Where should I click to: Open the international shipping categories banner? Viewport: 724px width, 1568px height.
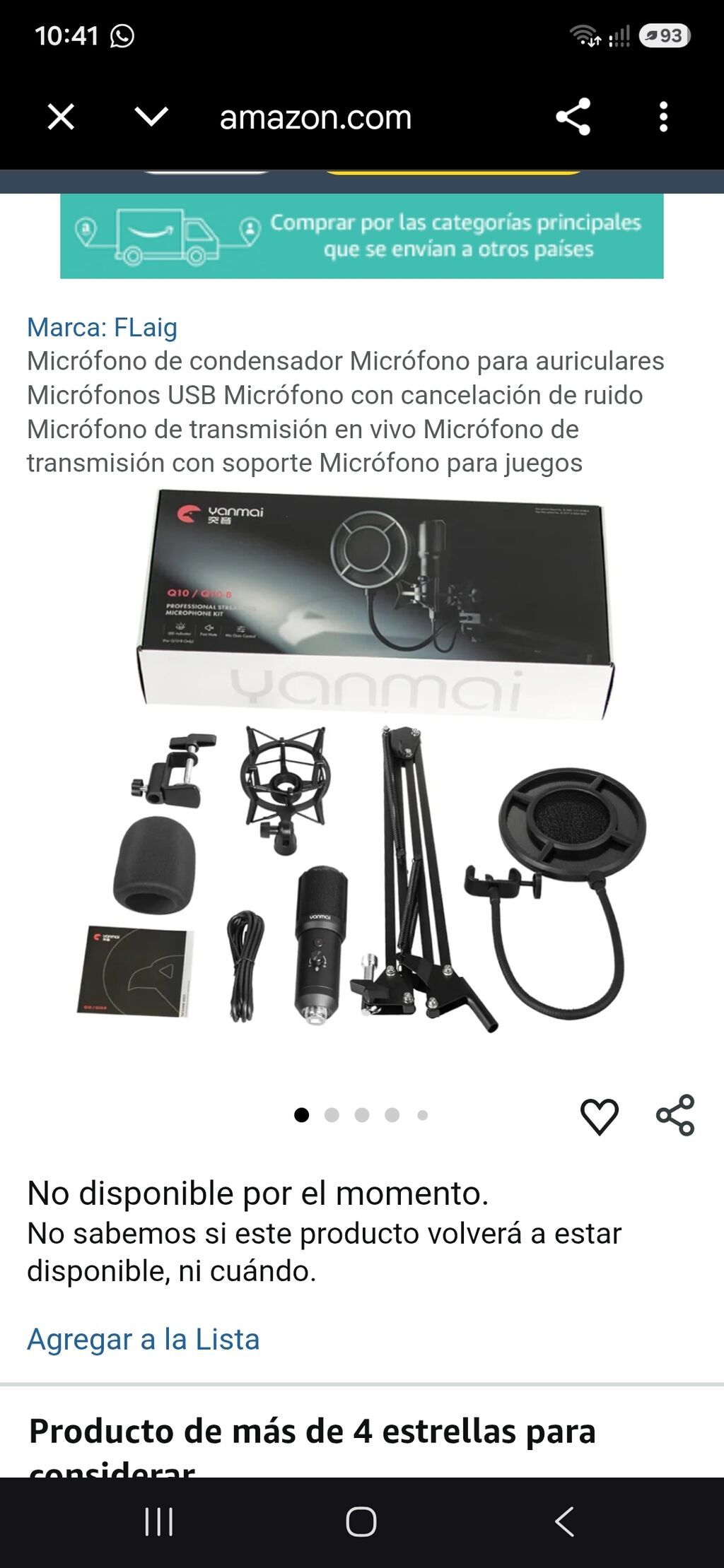tap(362, 236)
